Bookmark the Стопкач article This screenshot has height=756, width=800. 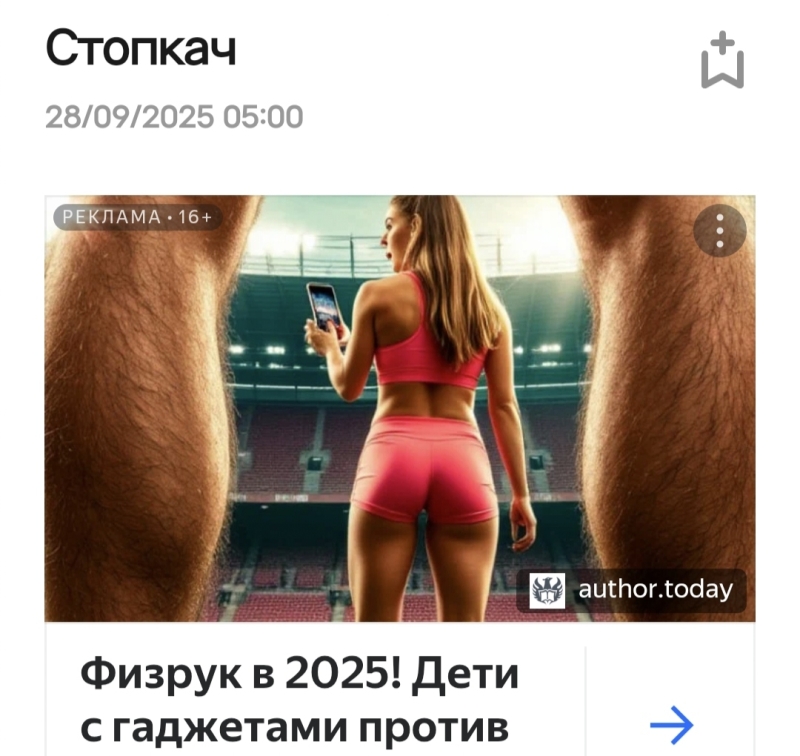722,60
